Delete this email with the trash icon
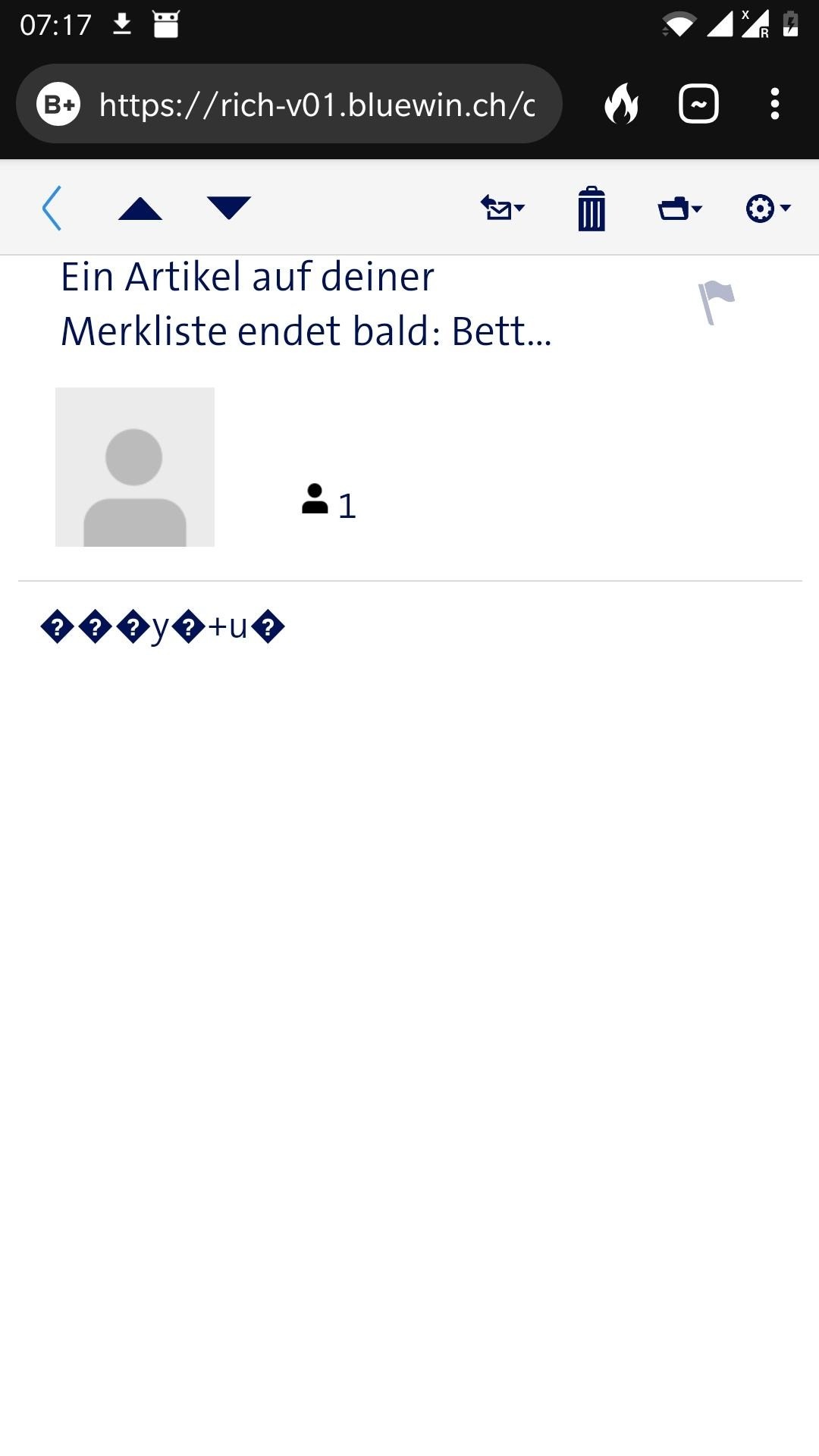819x1456 pixels. pos(591,209)
